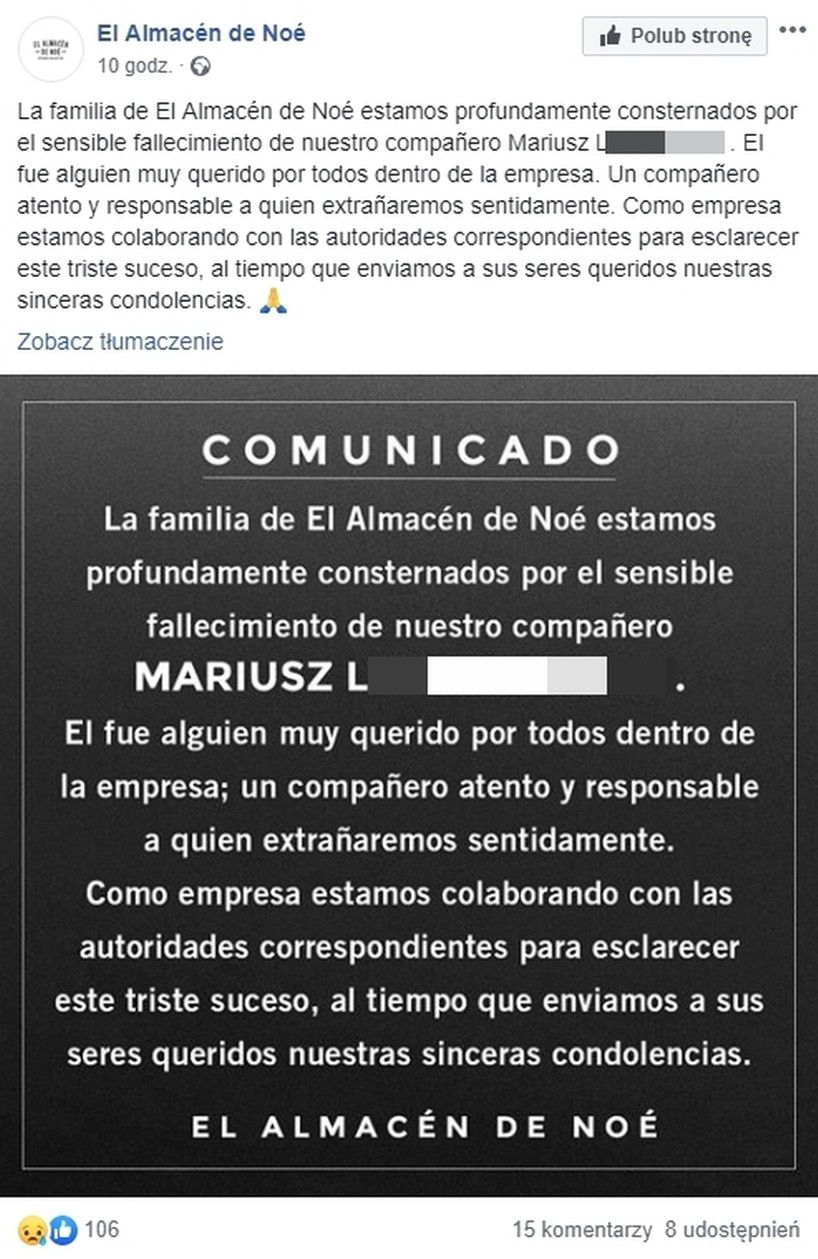Tap Zobacz tłumaczenie to translate post
This screenshot has height=1259, width=818.
(x=120, y=342)
